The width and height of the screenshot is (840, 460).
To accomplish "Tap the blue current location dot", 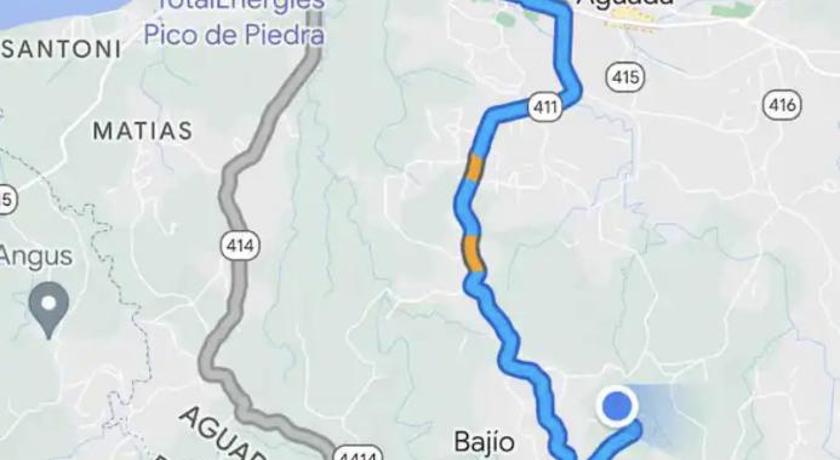I will tap(618, 407).
